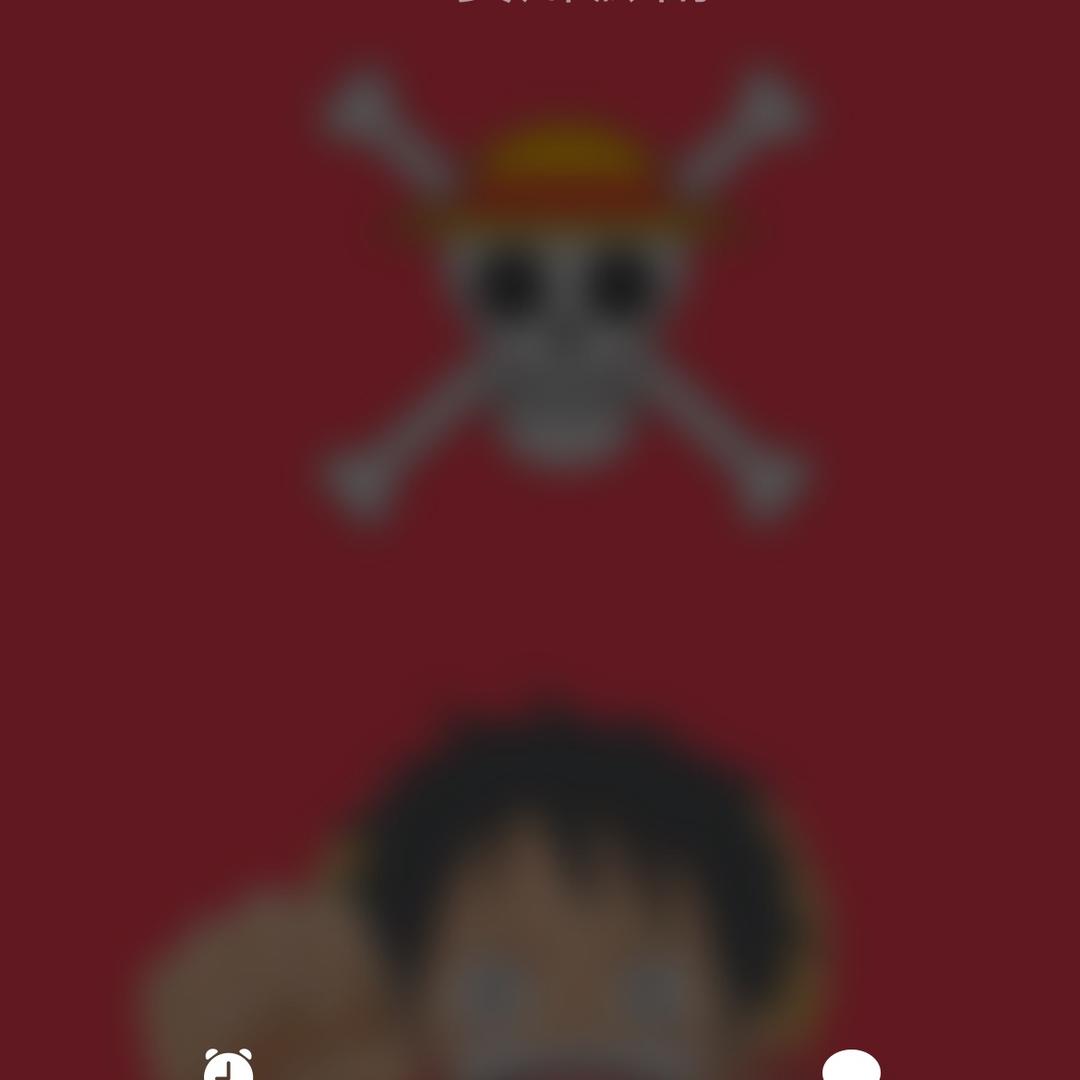Set a call reminder with the alarm icon

click(x=229, y=1066)
